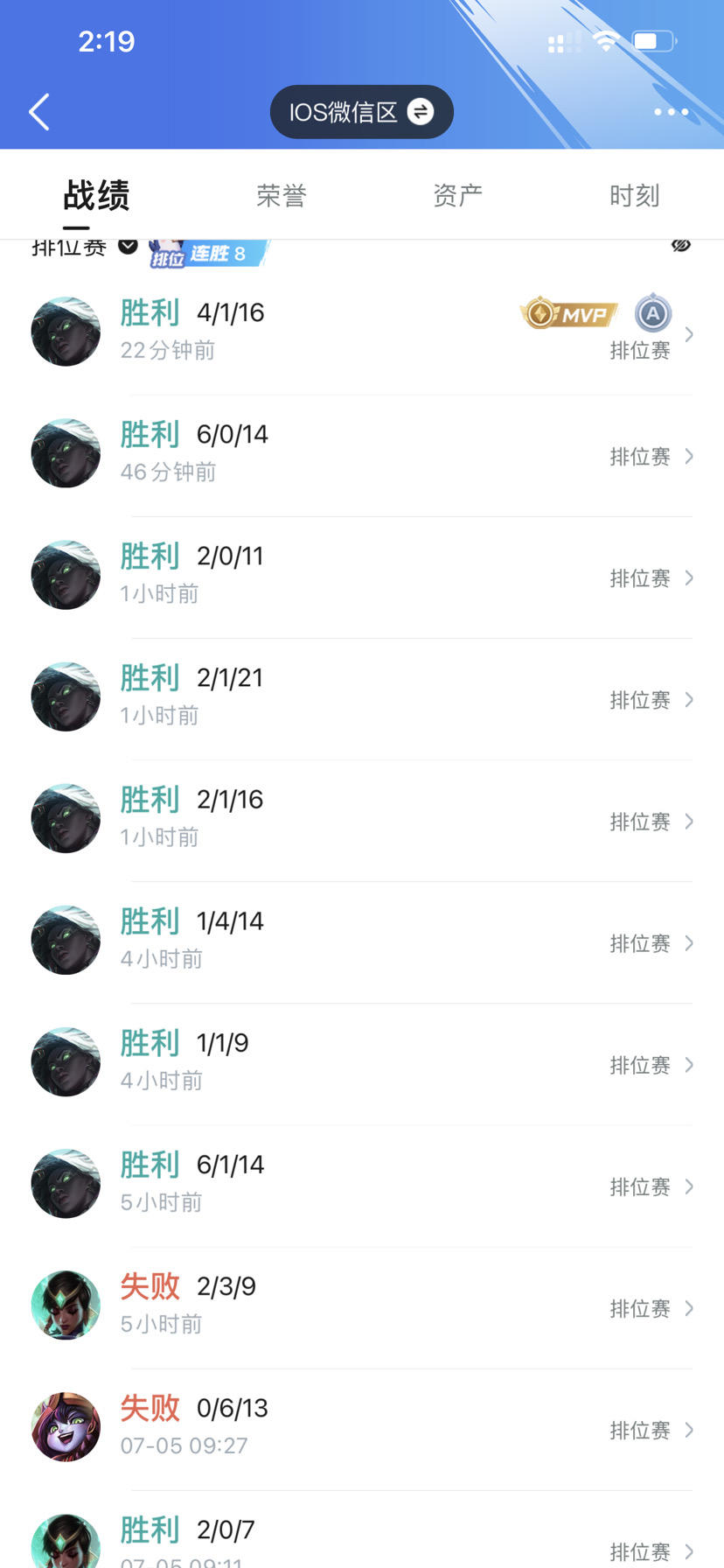Click the back arrow to return
Screen dimensions: 724x1568
(x=38, y=112)
